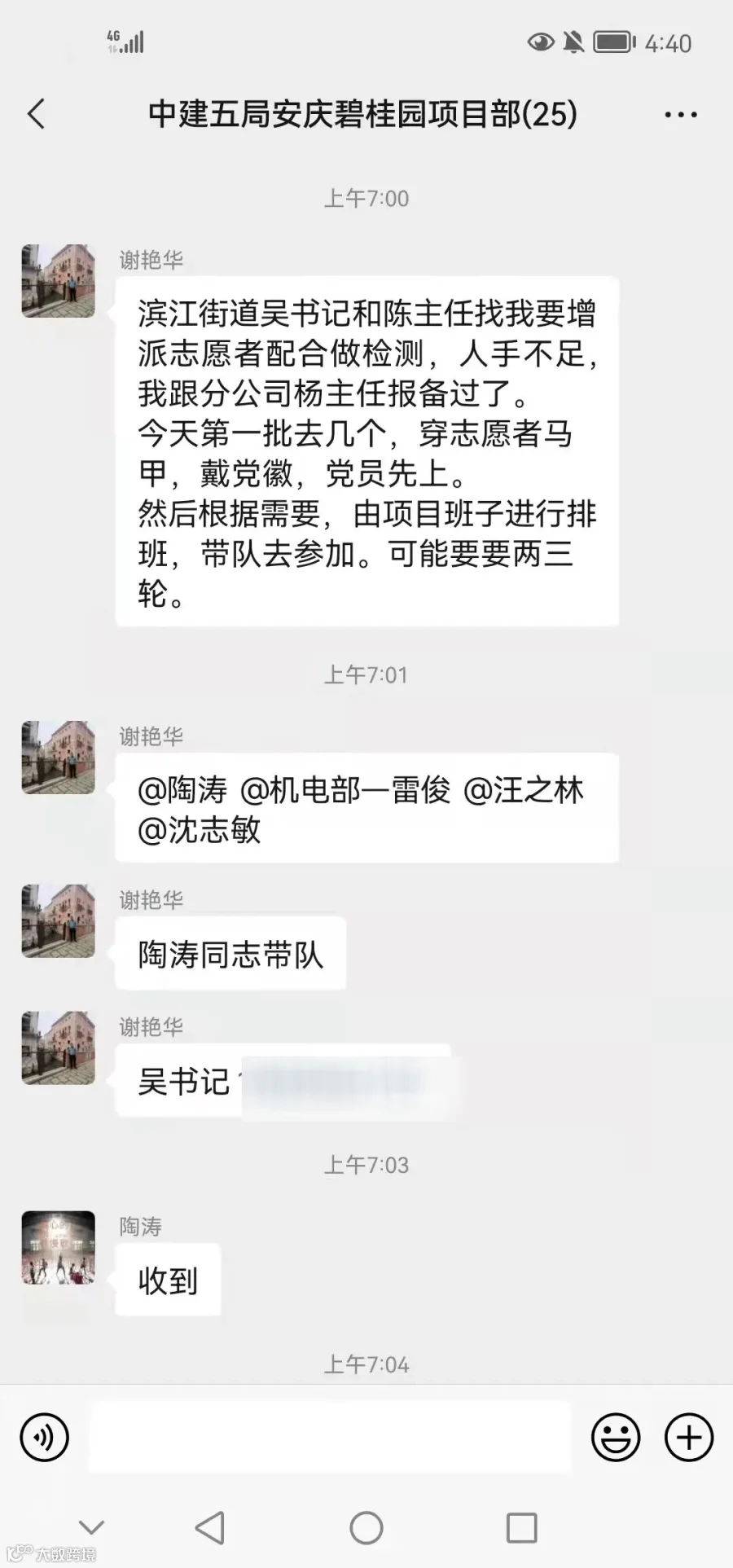Hide keyboard using the down chevron
733x1568 pixels.
click(91, 1527)
